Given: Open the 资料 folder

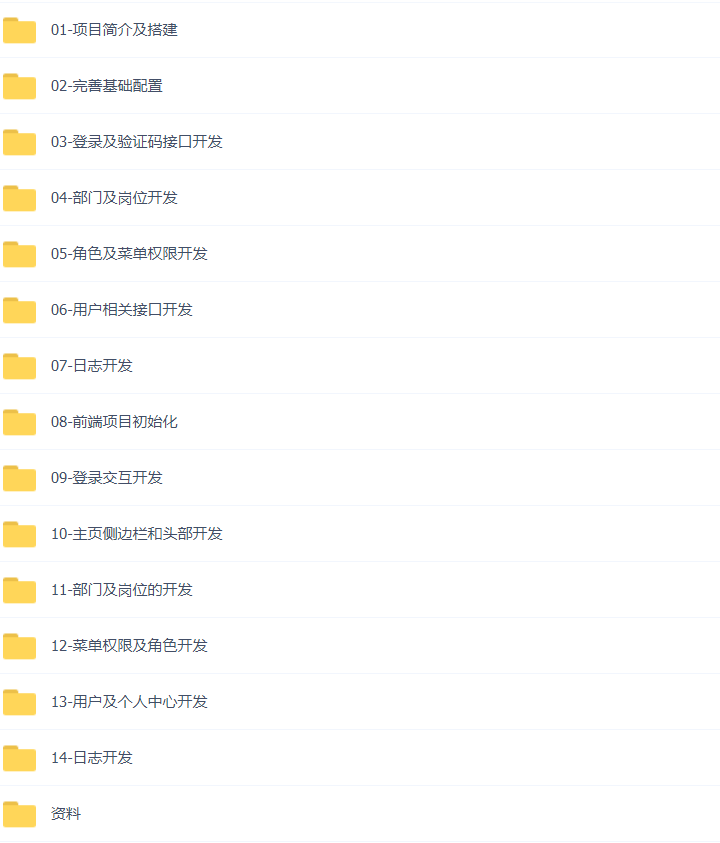Looking at the screenshot, I should [x=66, y=814].
